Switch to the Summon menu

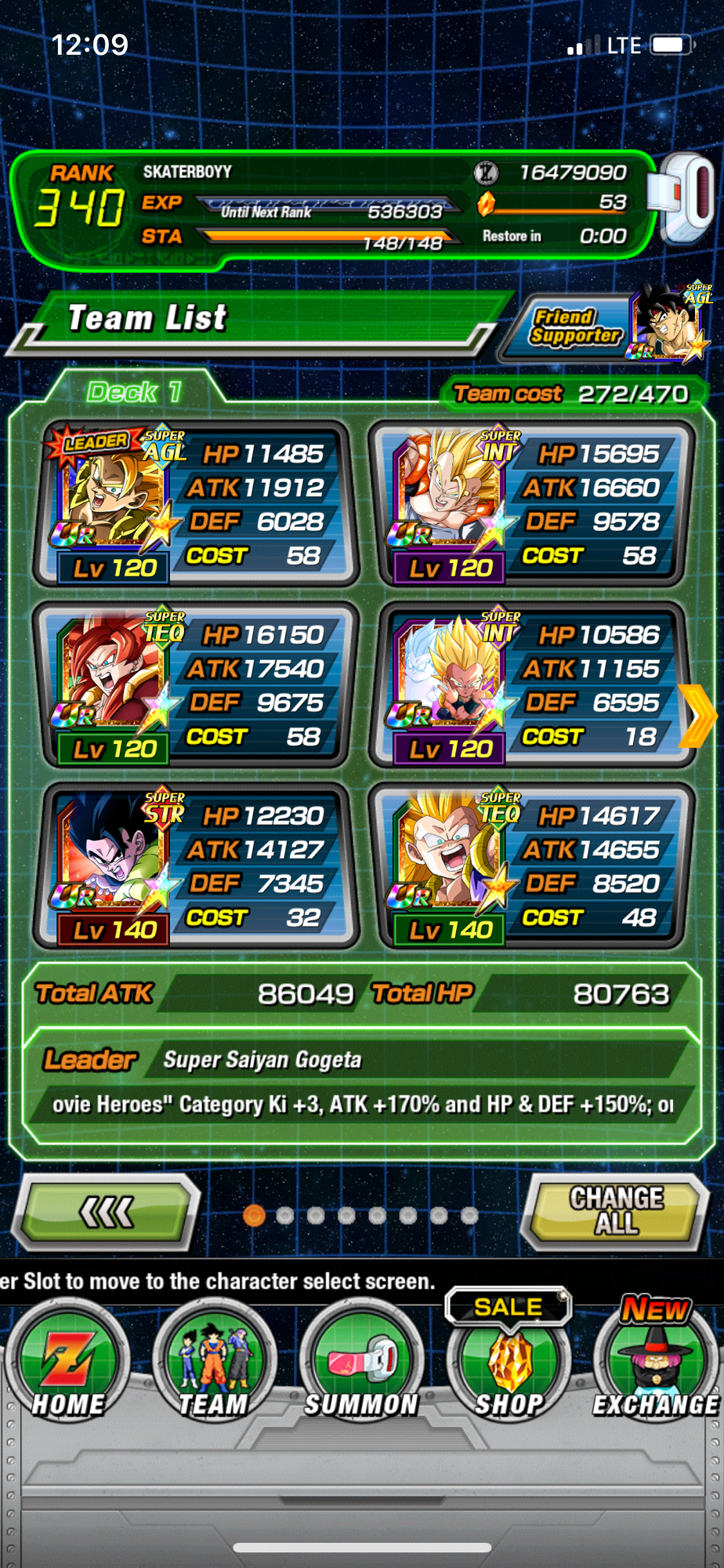(x=361, y=1364)
